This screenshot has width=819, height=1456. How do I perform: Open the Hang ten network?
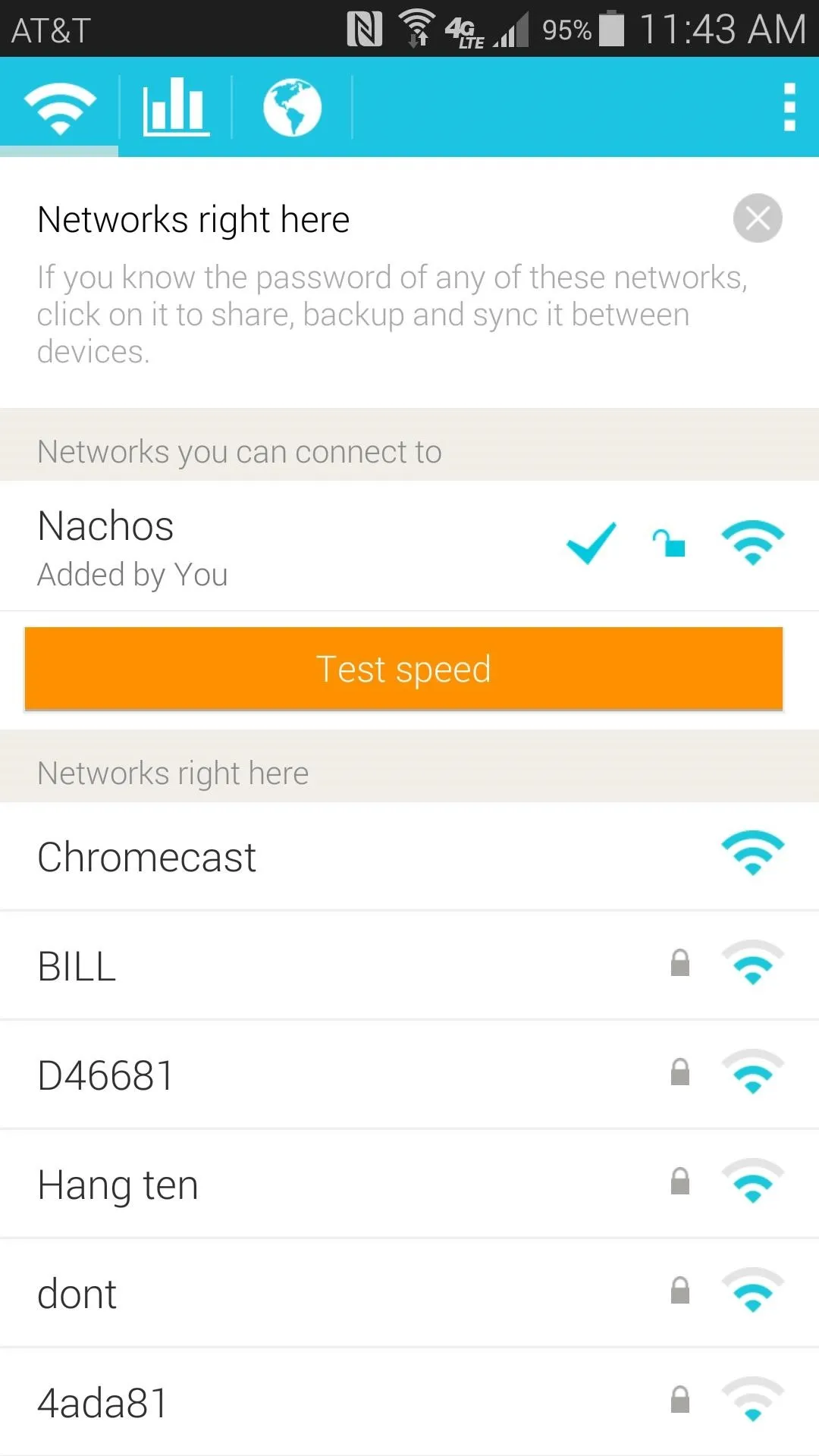[x=409, y=1185]
